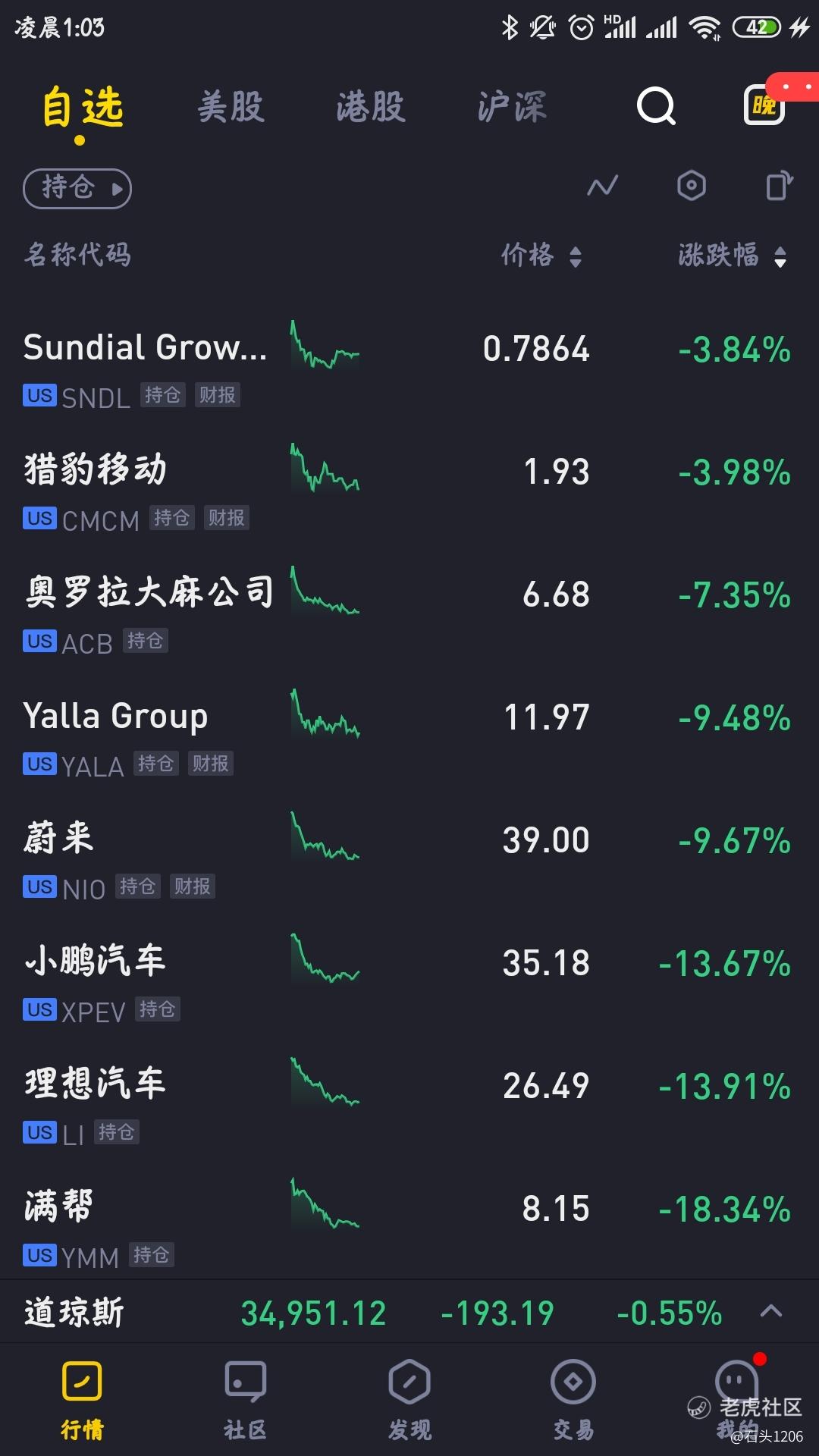The width and height of the screenshot is (819, 1456).
Task: Open the 沪深 tab
Action: [512, 107]
